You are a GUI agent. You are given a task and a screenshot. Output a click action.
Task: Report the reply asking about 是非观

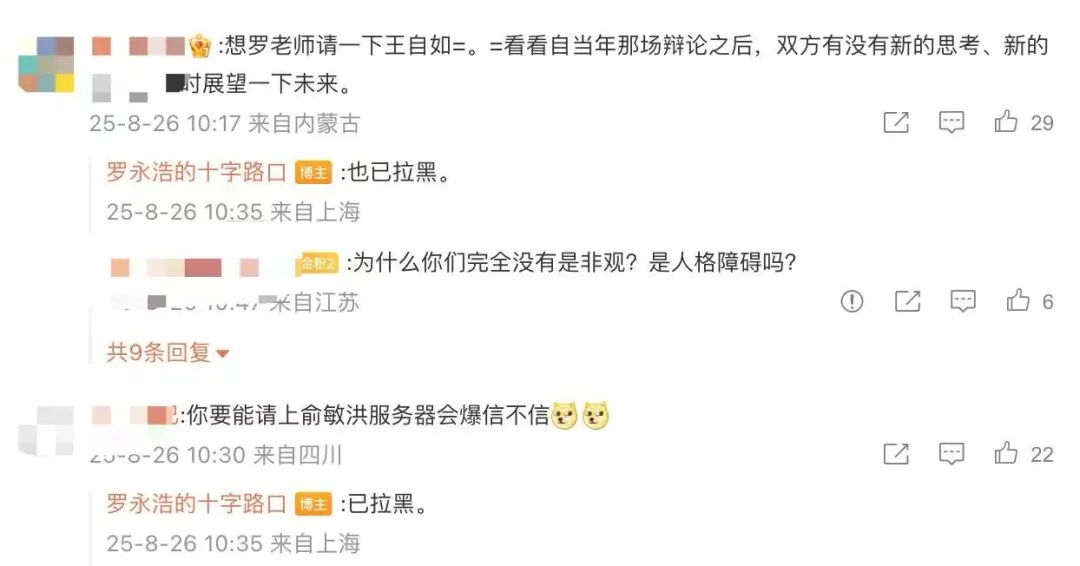click(x=852, y=301)
